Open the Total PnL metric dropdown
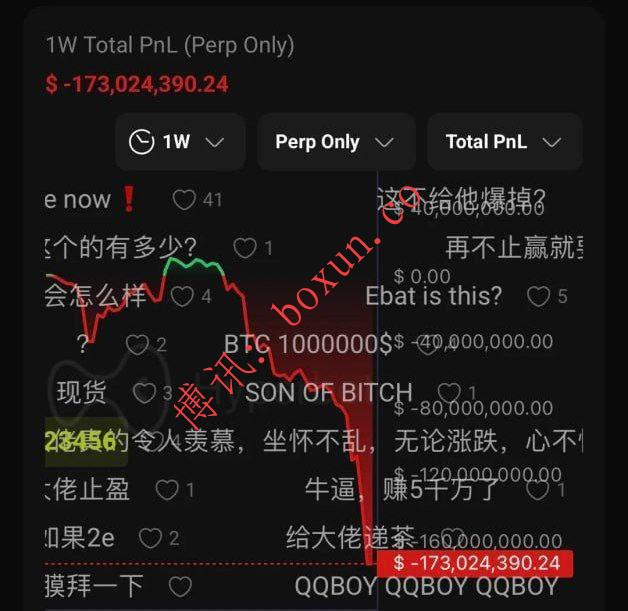 (504, 142)
